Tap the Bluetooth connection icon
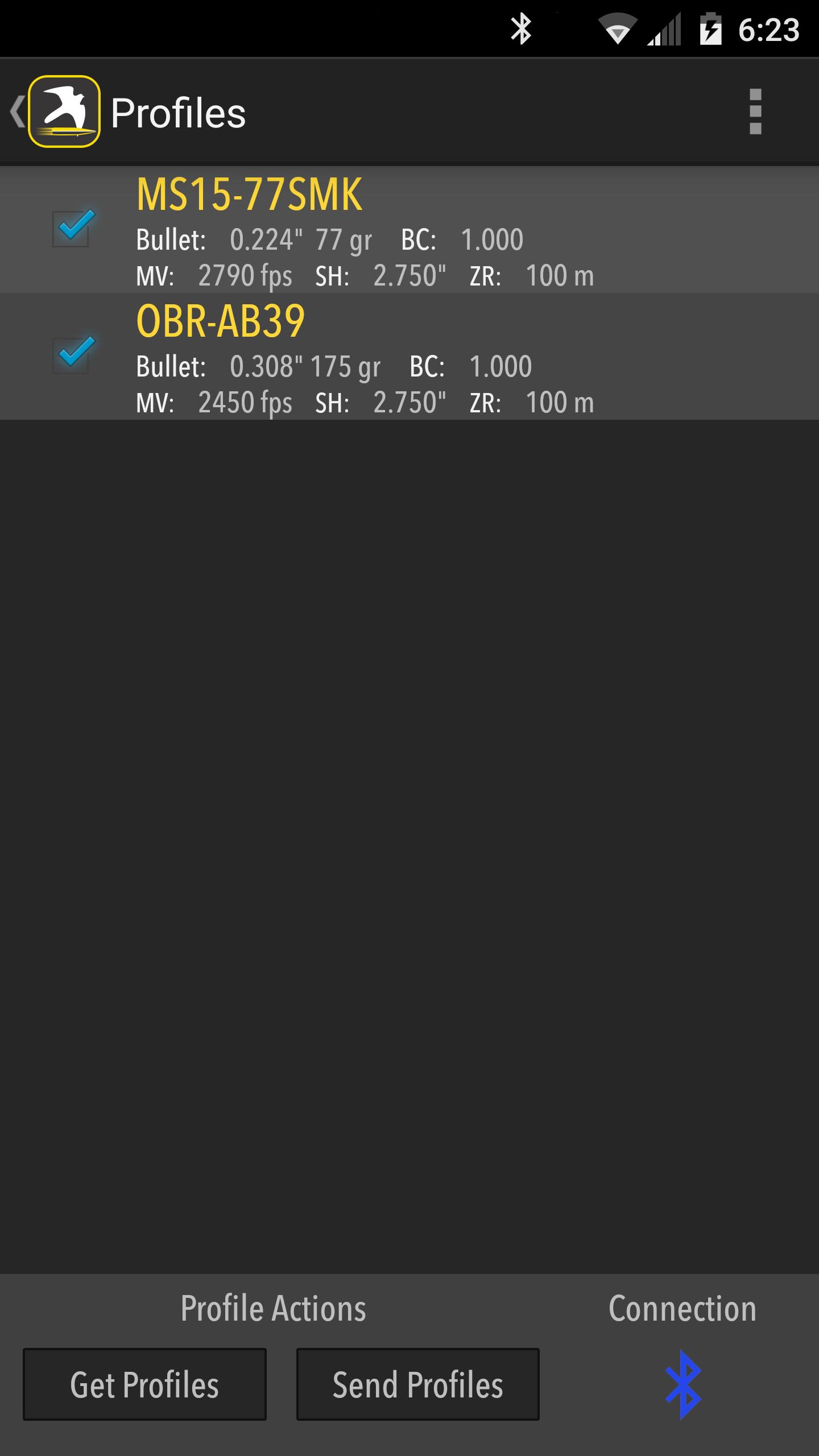Image resolution: width=819 pixels, height=1456 pixels. (682, 1384)
